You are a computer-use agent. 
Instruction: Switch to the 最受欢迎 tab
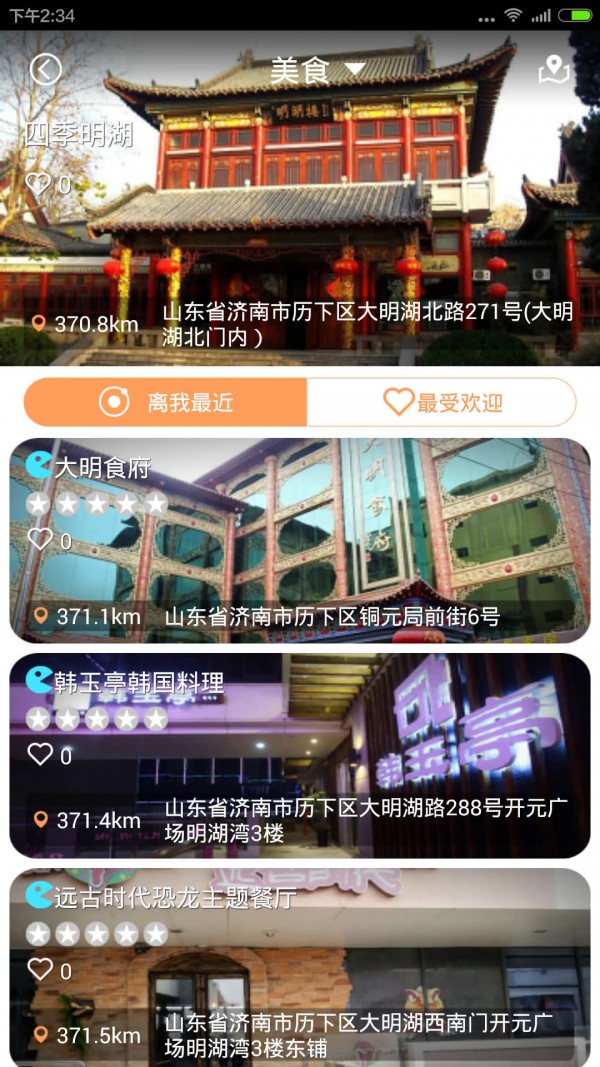(442, 402)
